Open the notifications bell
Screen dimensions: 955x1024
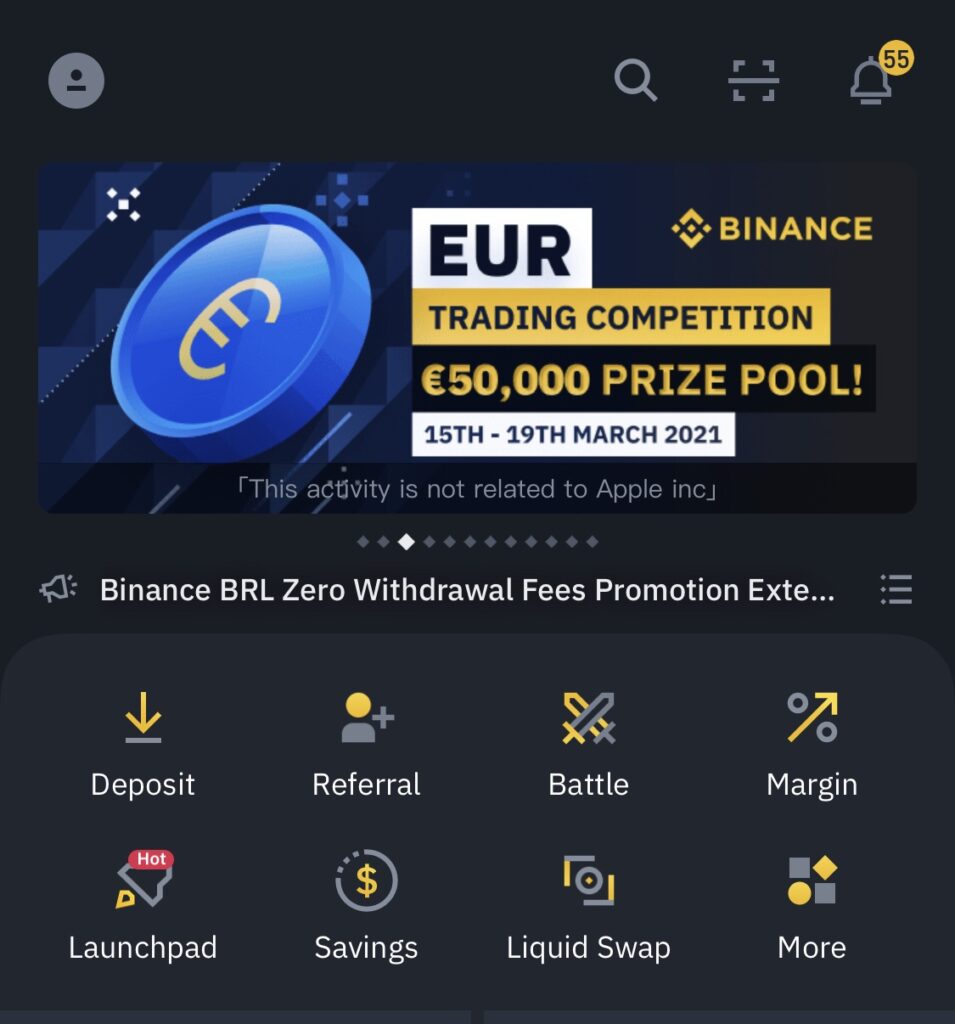pyautogui.click(x=872, y=80)
